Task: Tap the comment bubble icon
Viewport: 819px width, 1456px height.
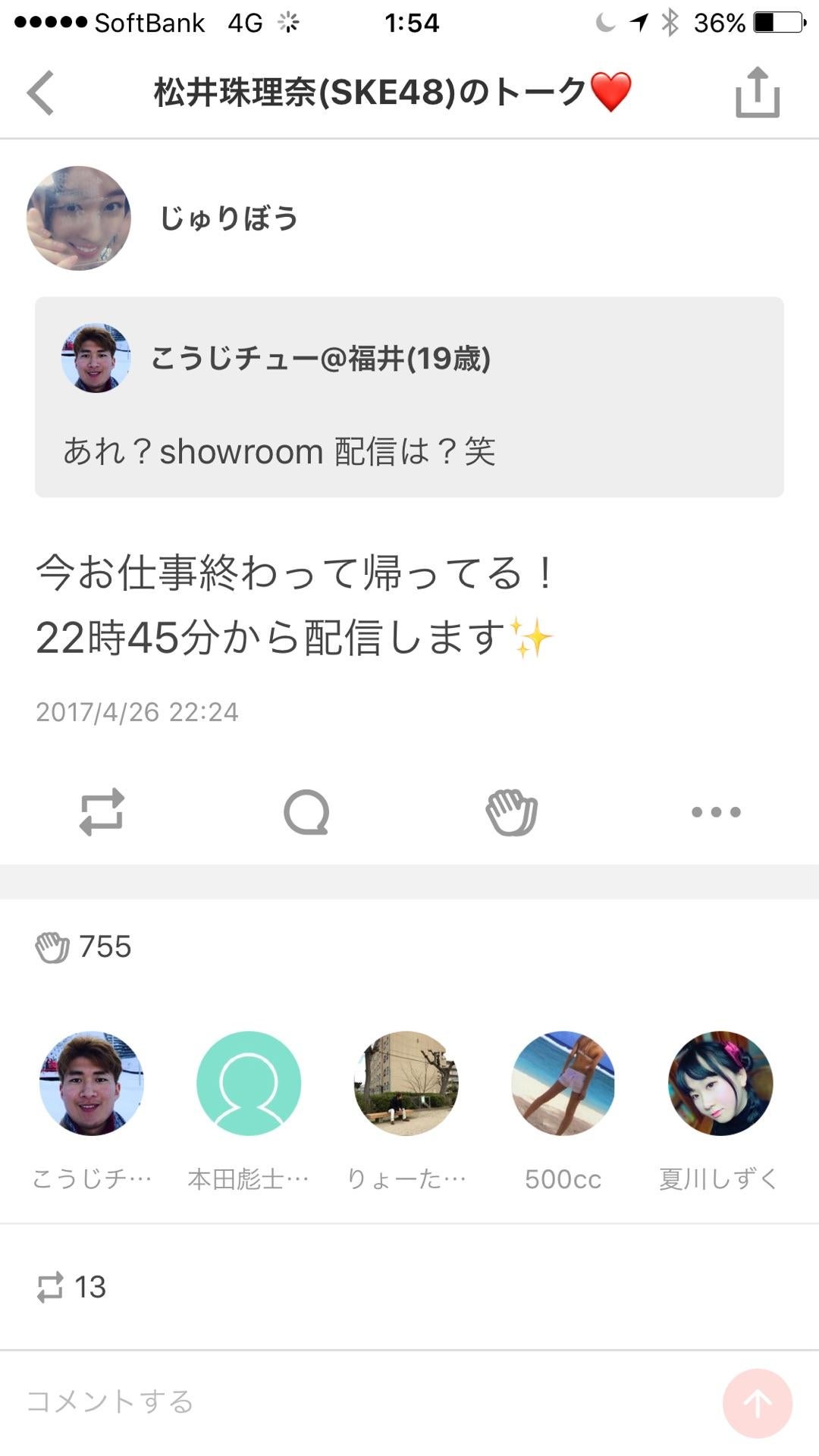Action: coord(306,812)
